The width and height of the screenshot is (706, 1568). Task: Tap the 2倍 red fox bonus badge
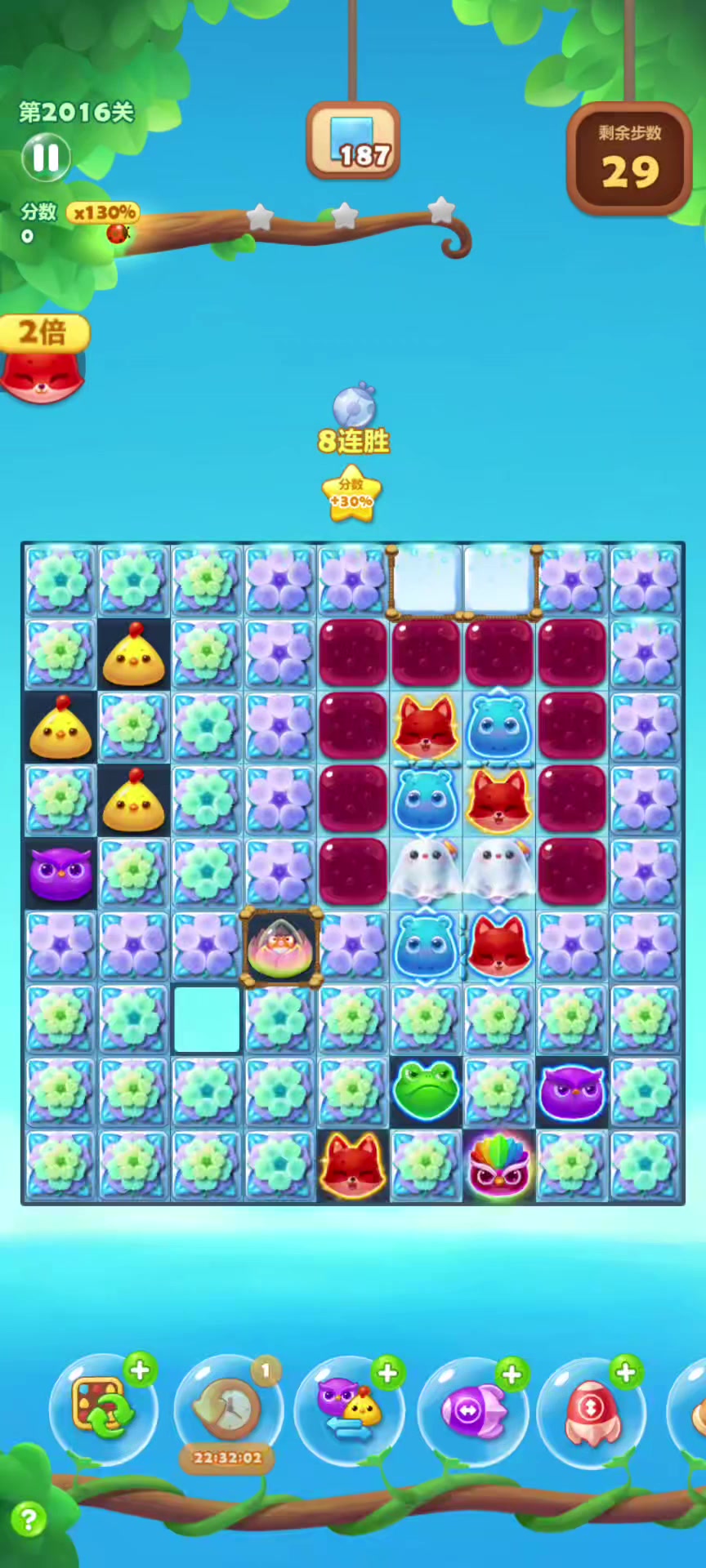(x=42, y=359)
